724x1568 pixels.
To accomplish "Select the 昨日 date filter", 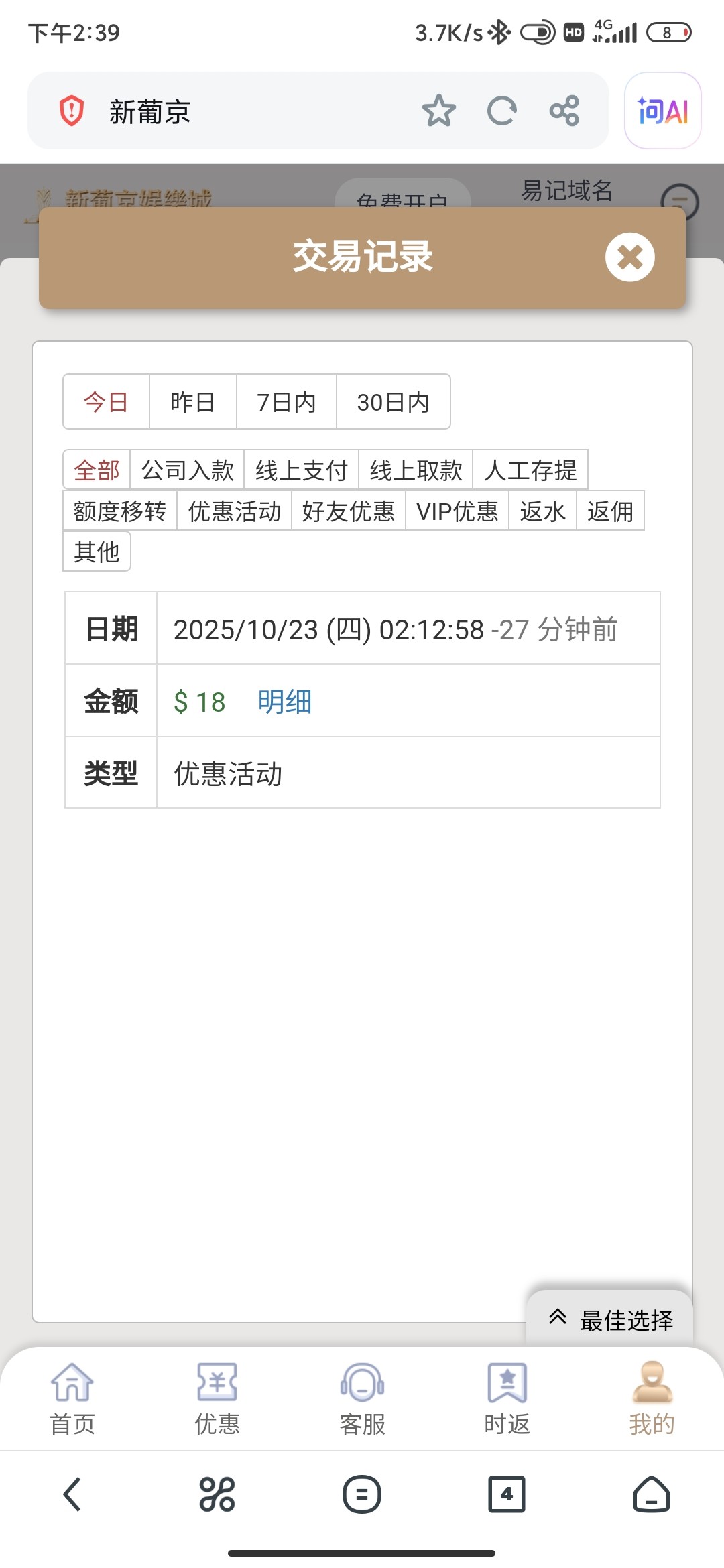I will tap(192, 402).
